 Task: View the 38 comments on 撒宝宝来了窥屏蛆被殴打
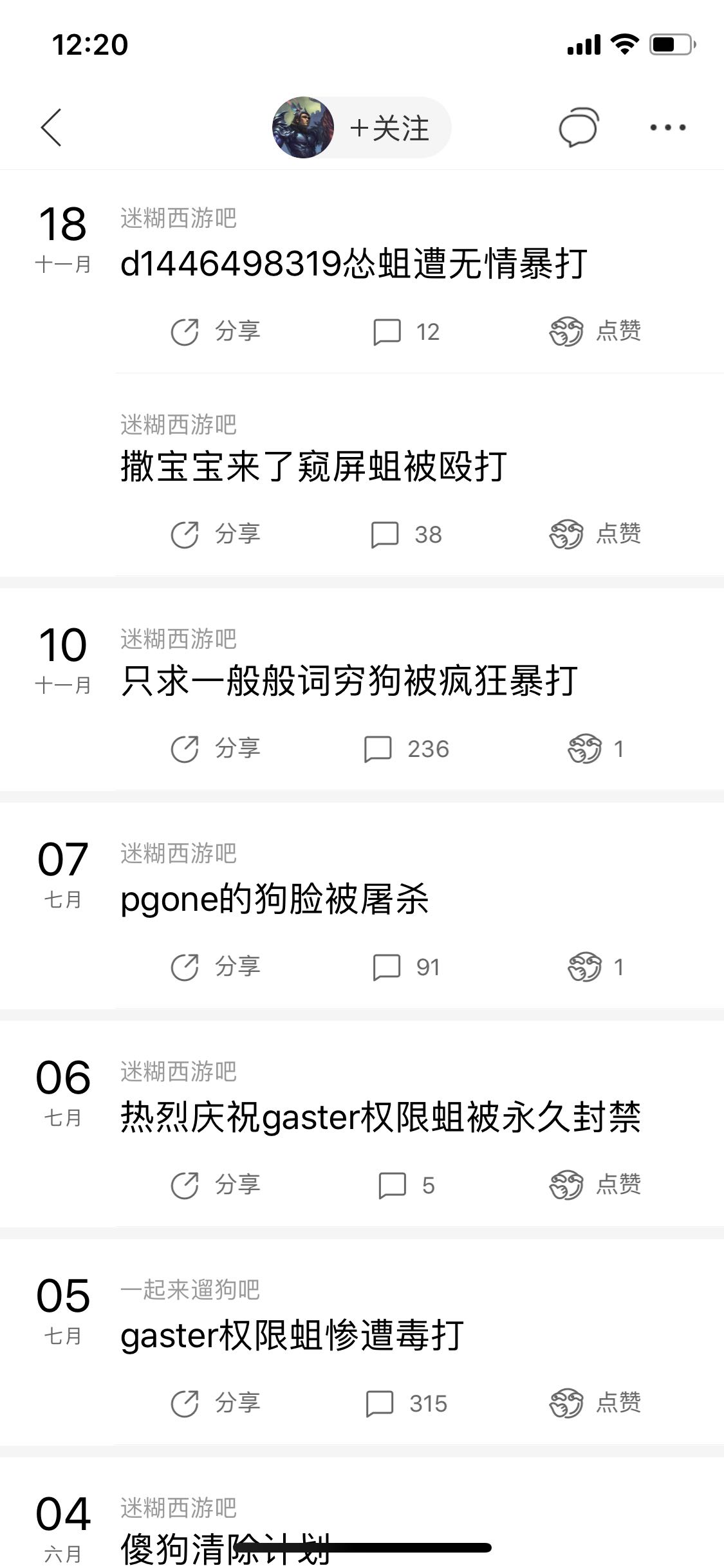tap(406, 534)
